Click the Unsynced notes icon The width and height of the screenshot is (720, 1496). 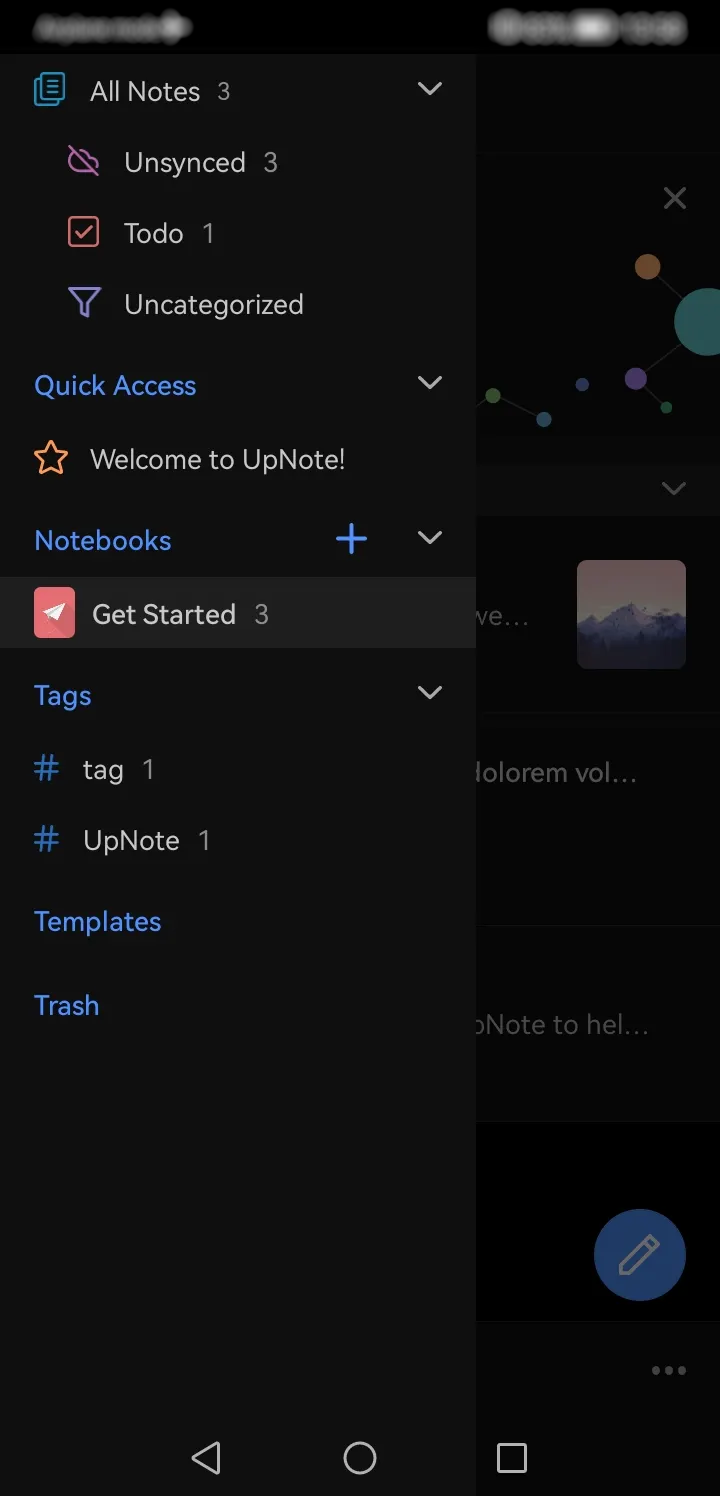click(85, 162)
